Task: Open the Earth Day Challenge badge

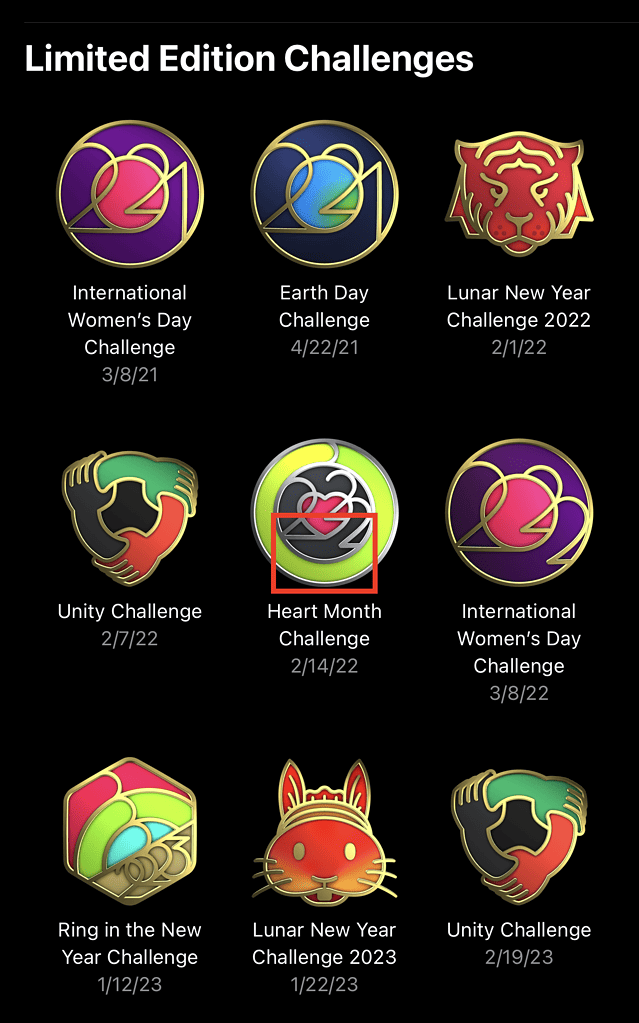Action: (x=324, y=193)
